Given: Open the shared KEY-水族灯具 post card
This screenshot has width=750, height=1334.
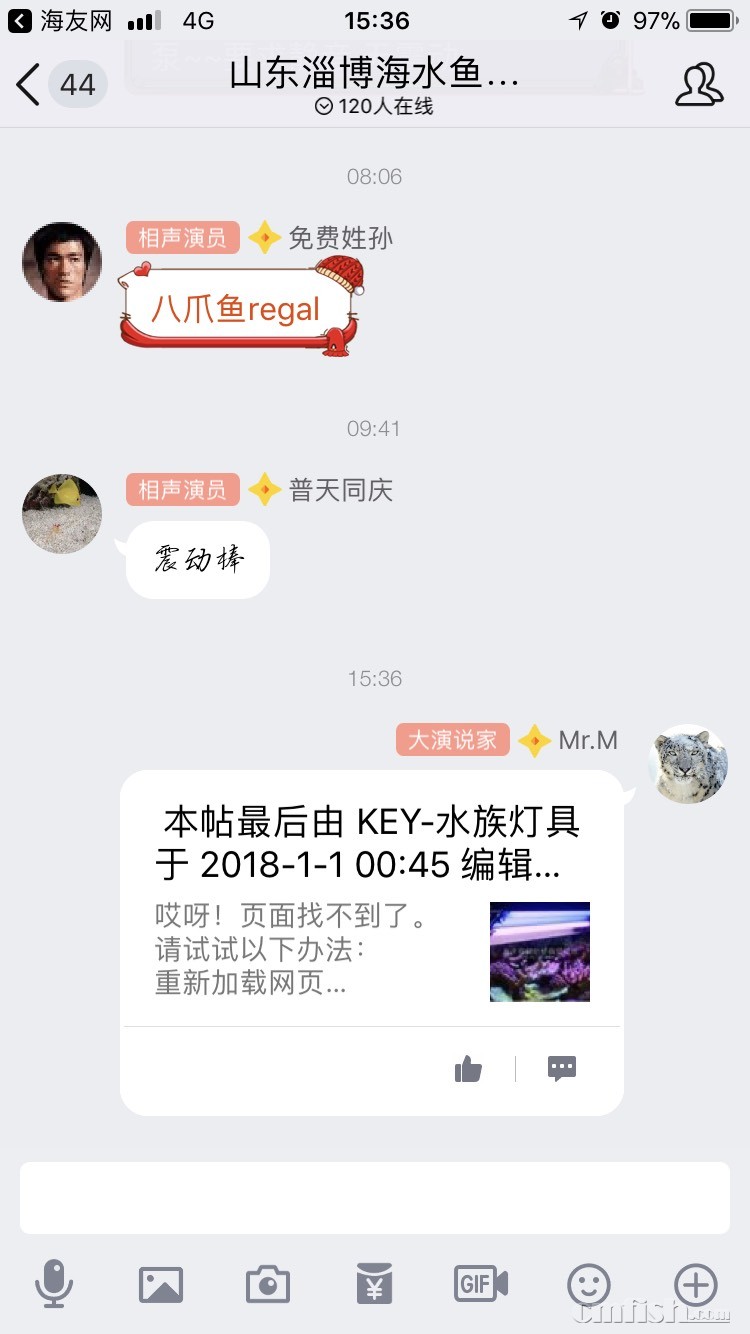Looking at the screenshot, I should (x=370, y=900).
